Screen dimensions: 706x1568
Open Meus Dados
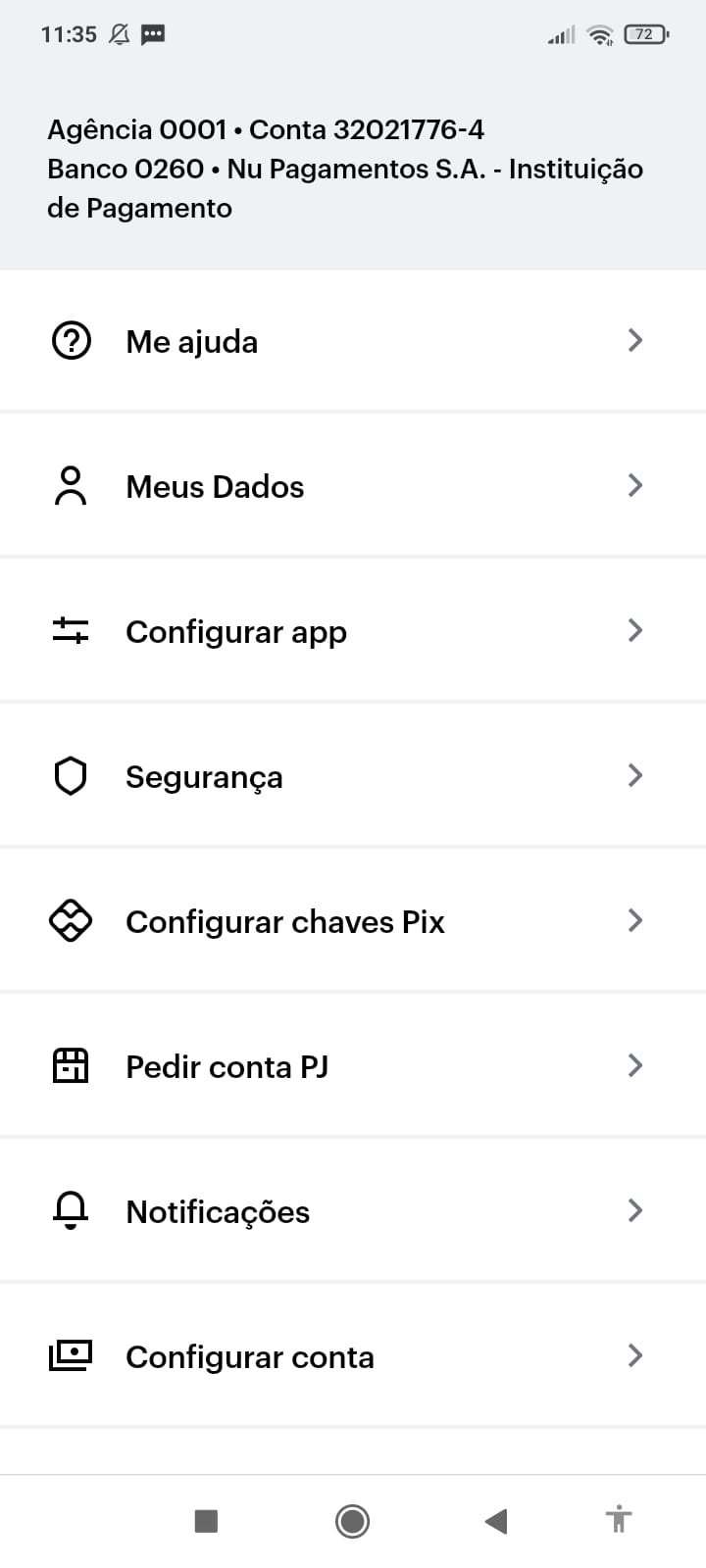353,486
